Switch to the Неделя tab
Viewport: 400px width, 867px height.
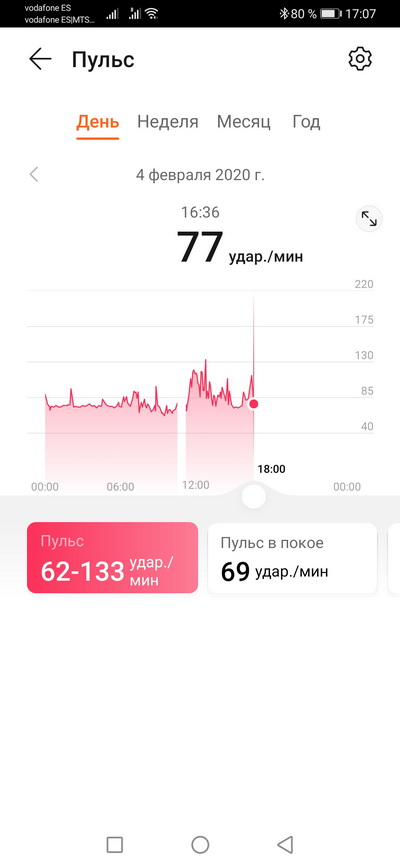point(168,122)
